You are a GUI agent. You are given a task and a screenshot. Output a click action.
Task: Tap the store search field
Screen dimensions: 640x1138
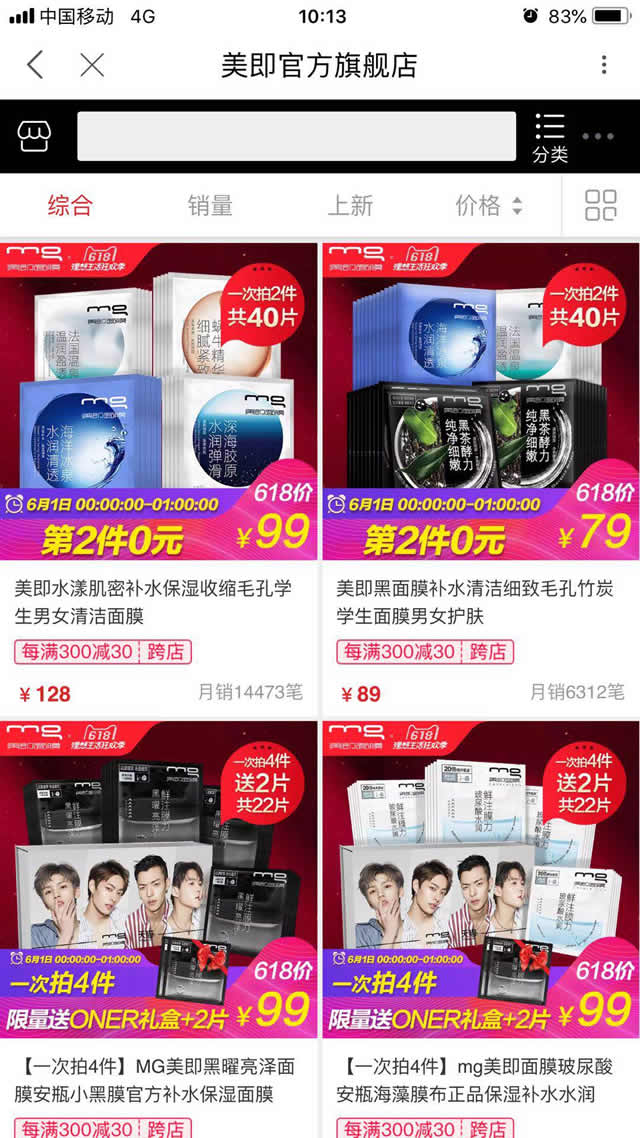click(x=296, y=136)
